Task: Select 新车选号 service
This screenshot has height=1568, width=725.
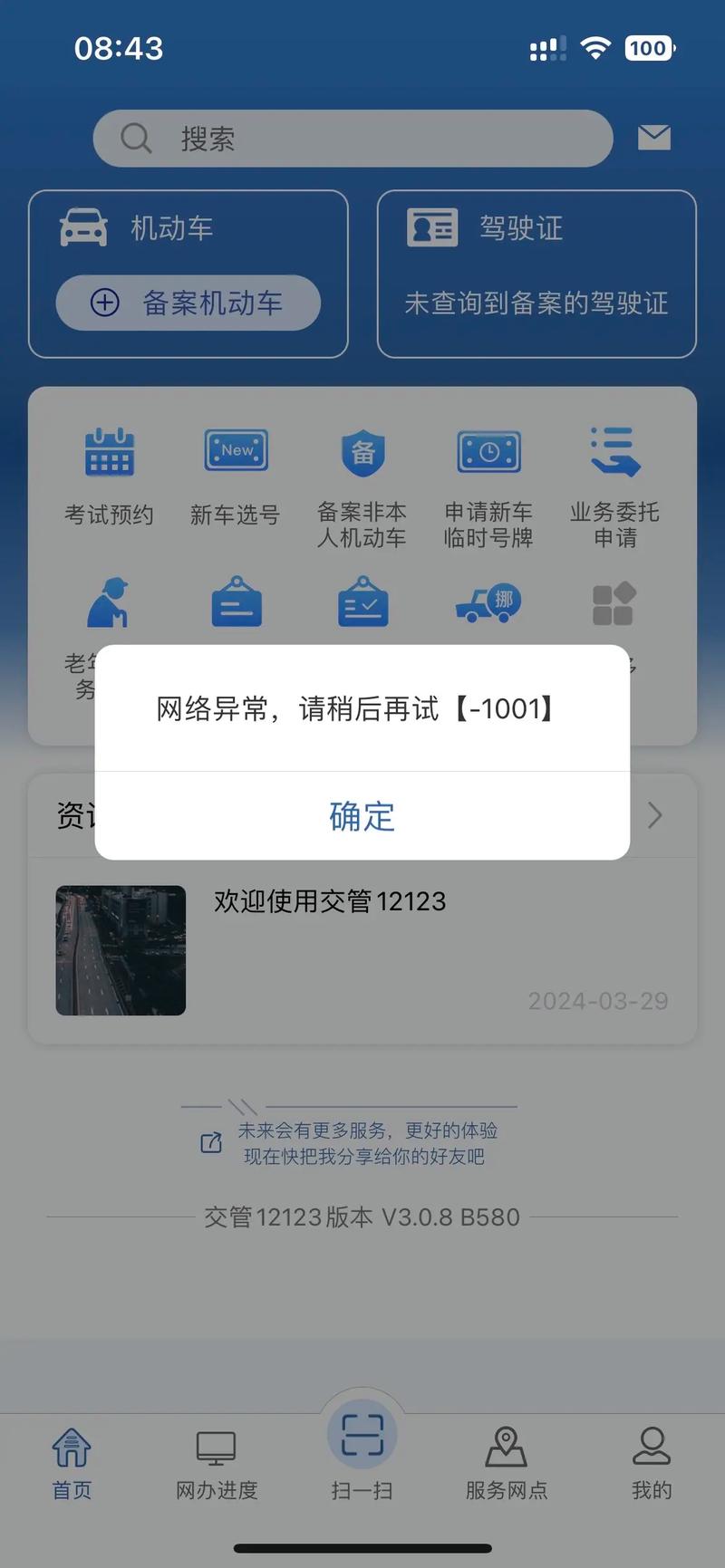Action: pyautogui.click(x=236, y=476)
